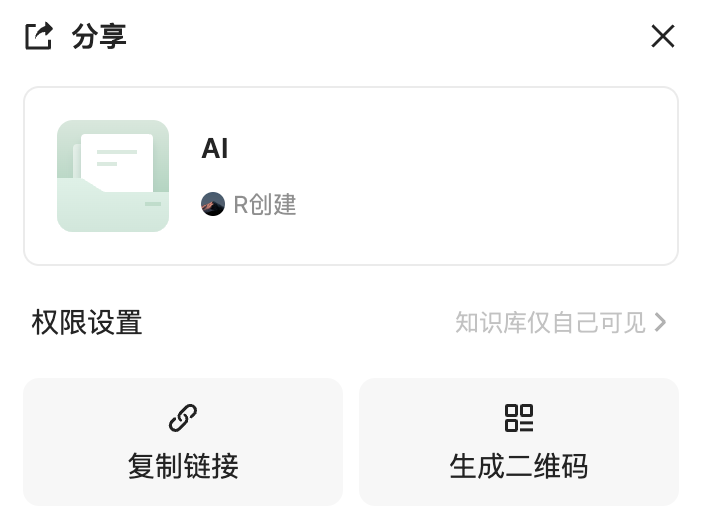This screenshot has height=524, width=706.
Task: Tap 复制链接 to copy the link
Action: coord(183,441)
